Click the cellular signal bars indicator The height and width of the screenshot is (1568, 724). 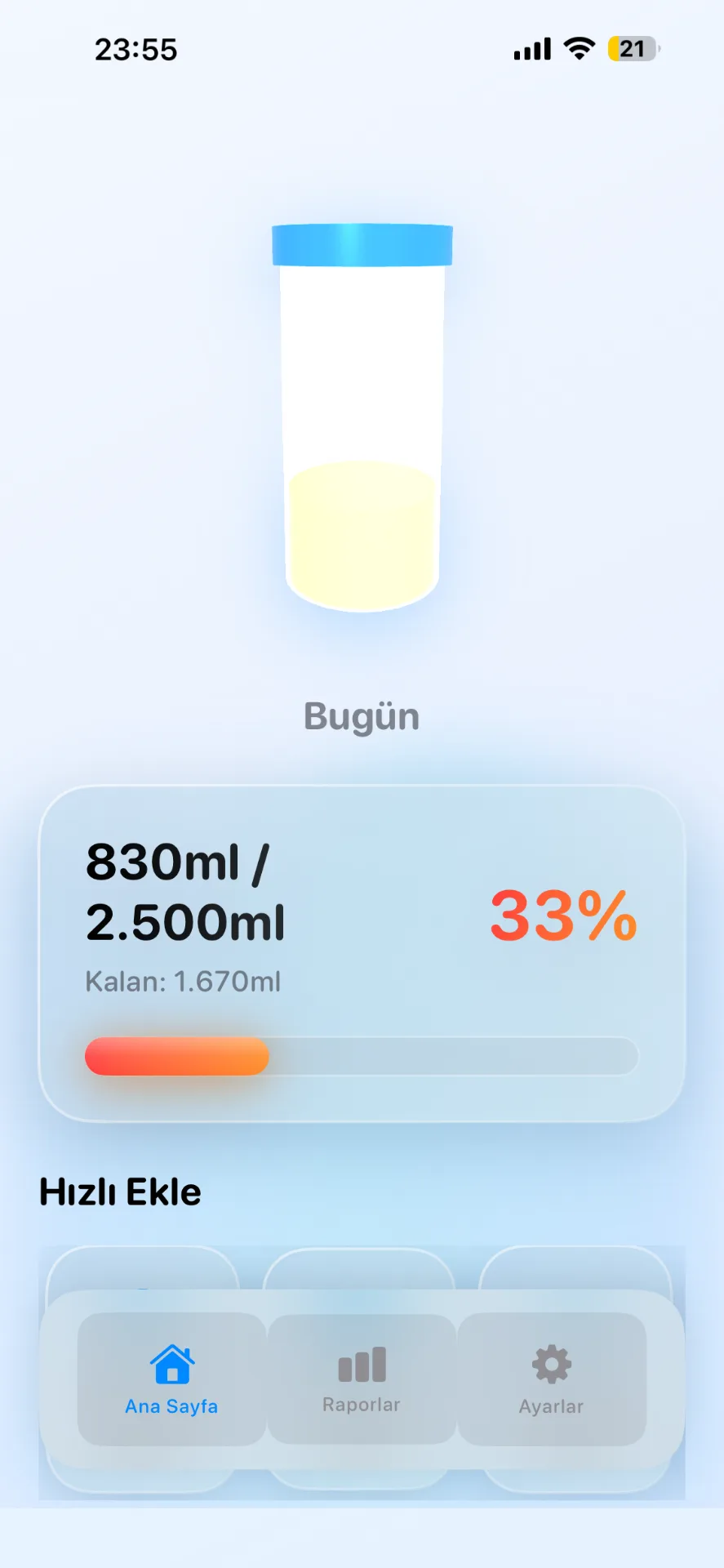531,47
